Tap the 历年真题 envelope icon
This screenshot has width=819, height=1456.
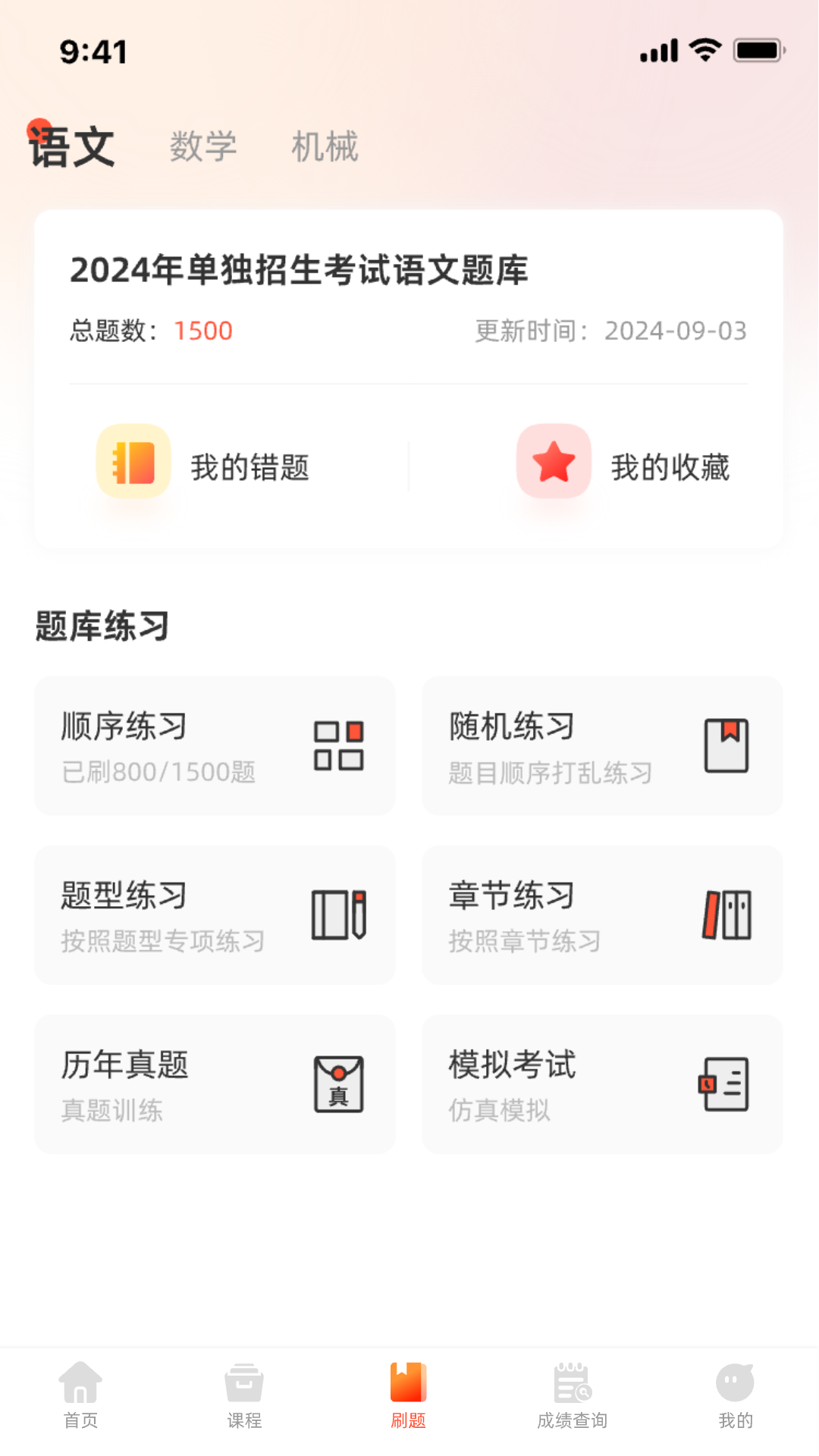(337, 1083)
